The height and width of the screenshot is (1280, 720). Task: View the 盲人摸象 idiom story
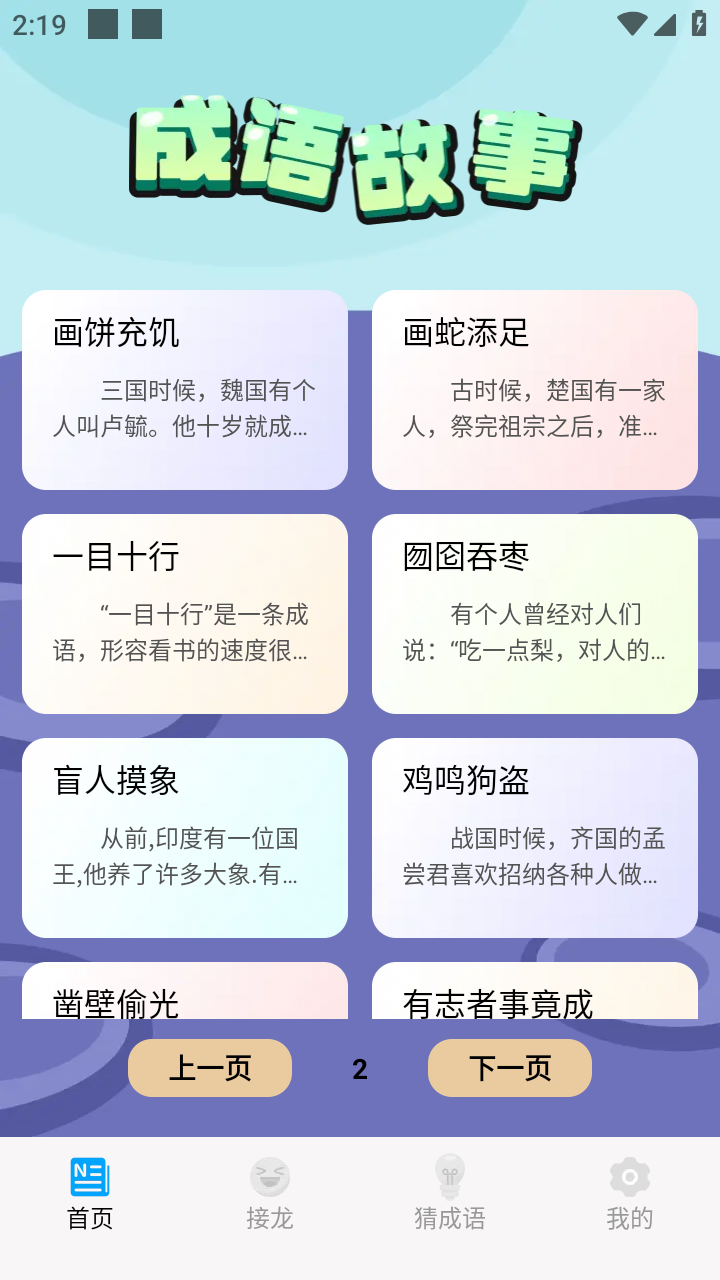[185, 837]
